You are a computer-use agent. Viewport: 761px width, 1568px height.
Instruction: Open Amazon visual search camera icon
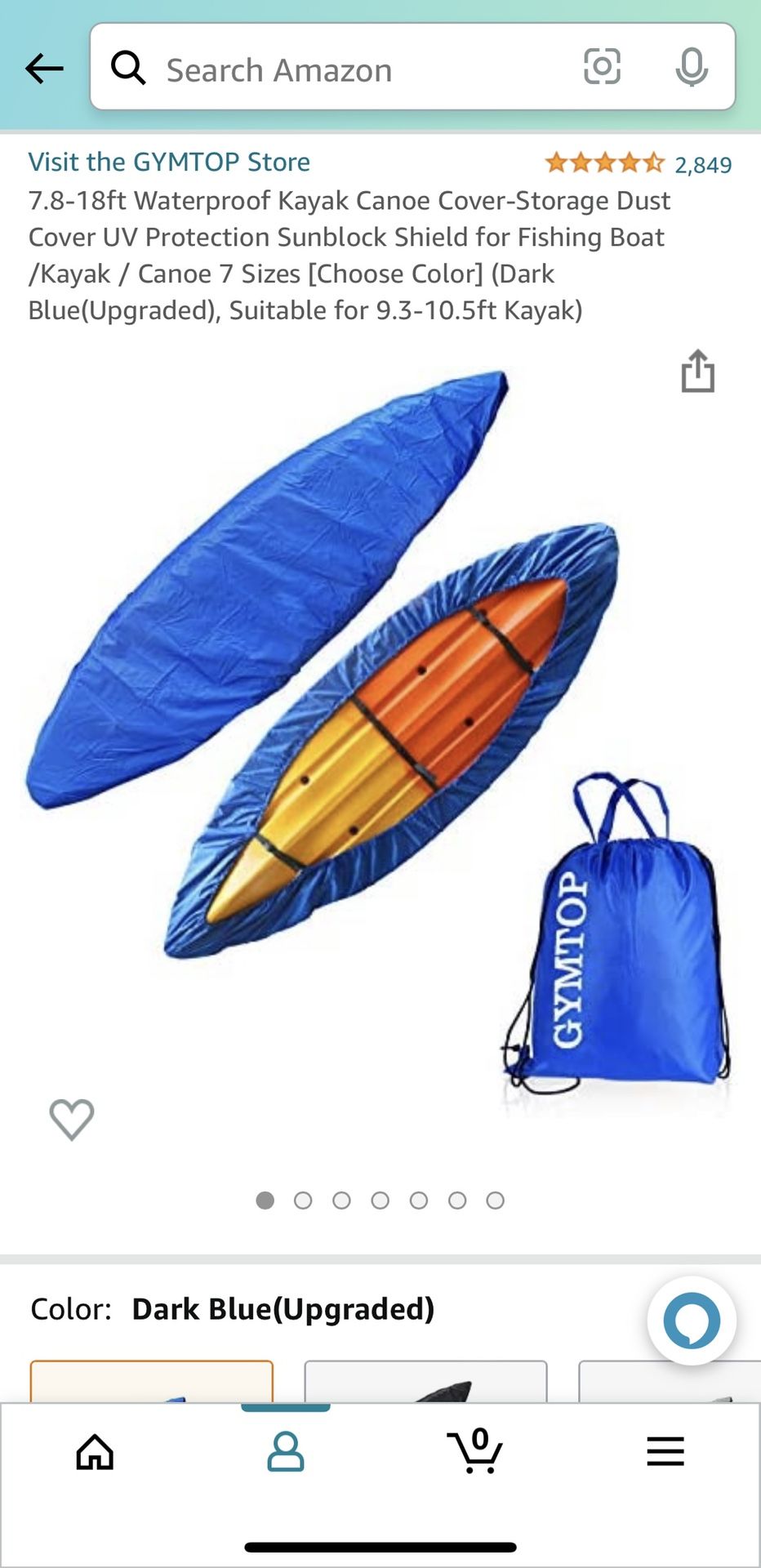pyautogui.click(x=602, y=68)
